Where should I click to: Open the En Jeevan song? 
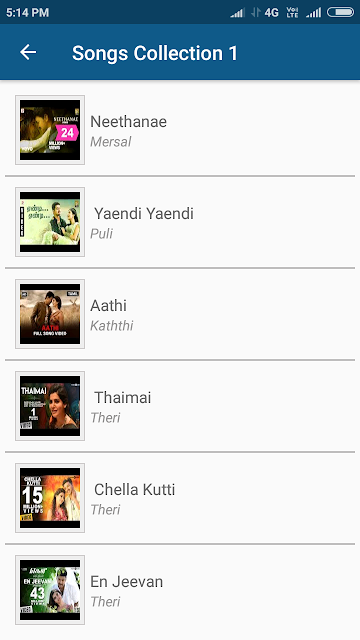pos(180,590)
